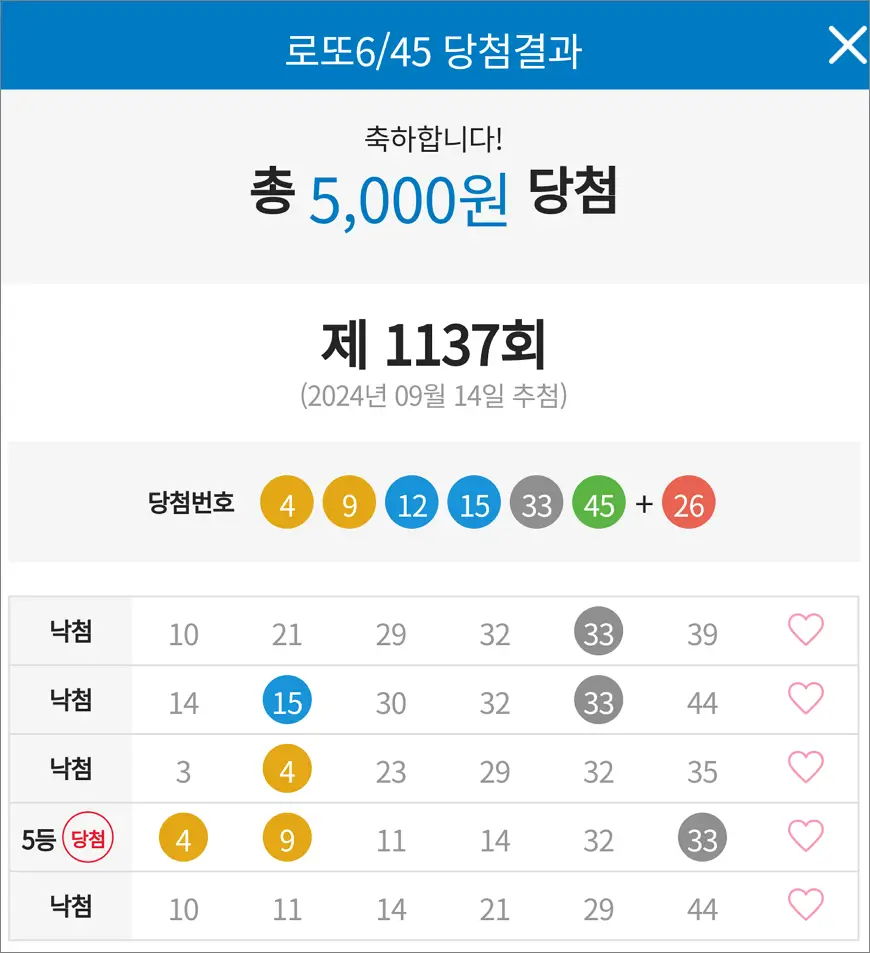Tap the heart on the row starting 3 4 23
Screen dimensions: 870x953
[x=806, y=767]
